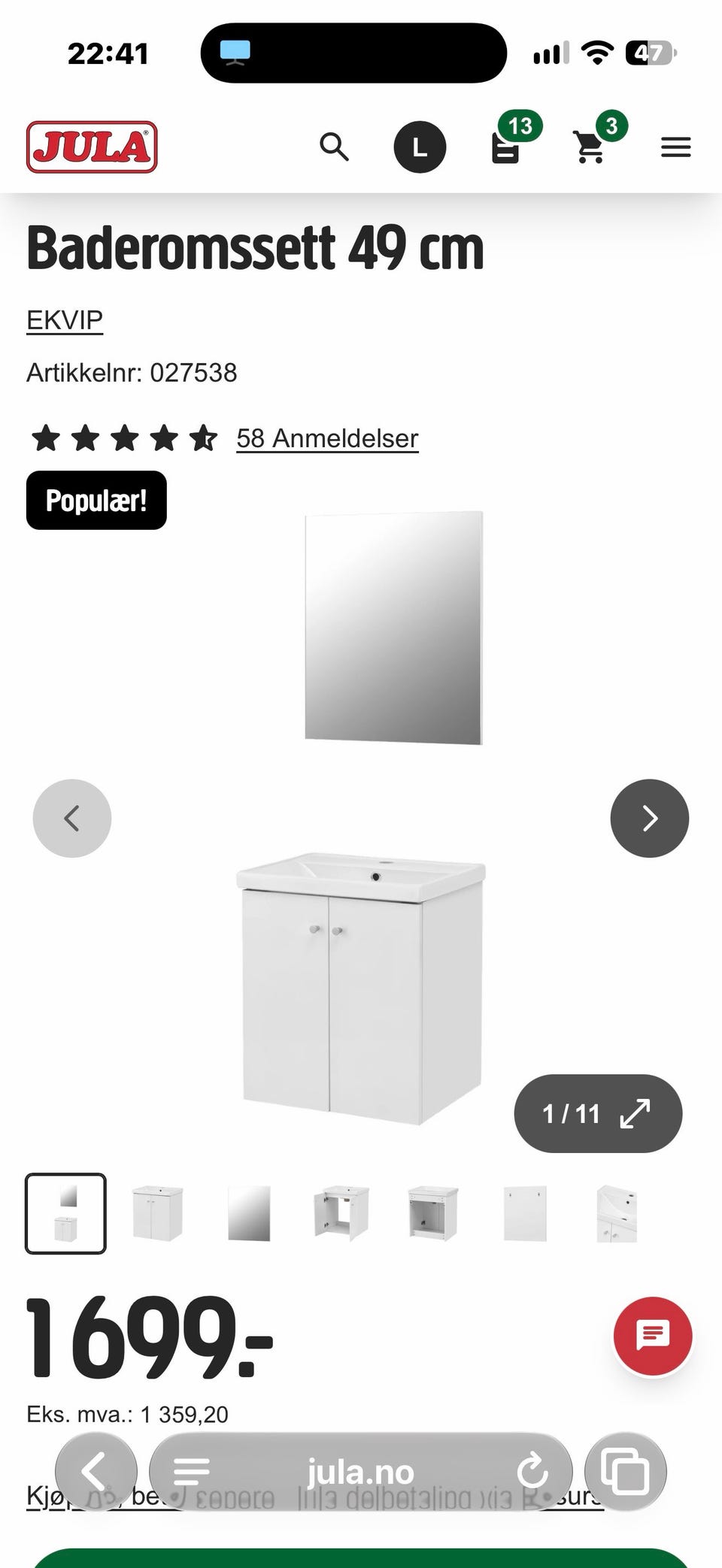Show the previous product image
Viewport: 722px width, 1568px height.
point(72,819)
